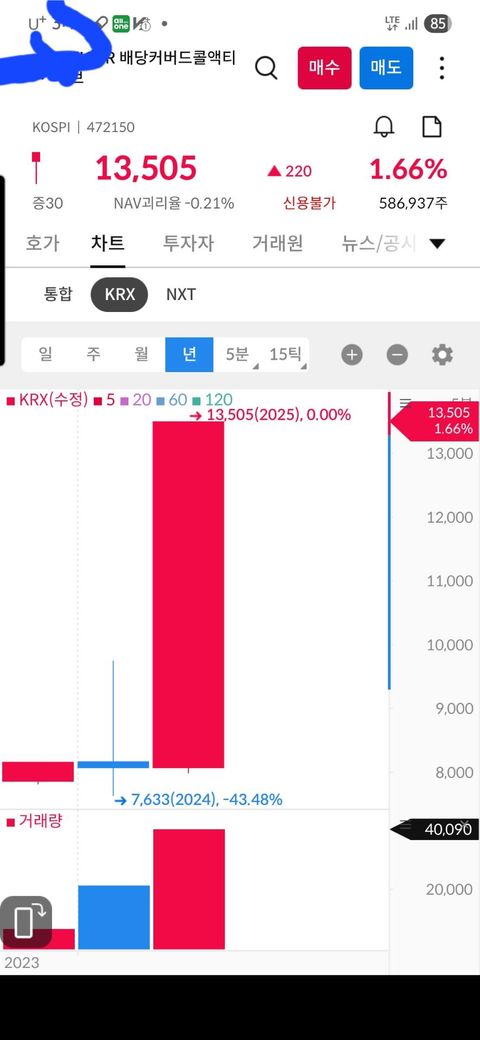Image resolution: width=480 pixels, height=1040 pixels.
Task: Choose the 5분 minute interval
Action: pos(237,355)
